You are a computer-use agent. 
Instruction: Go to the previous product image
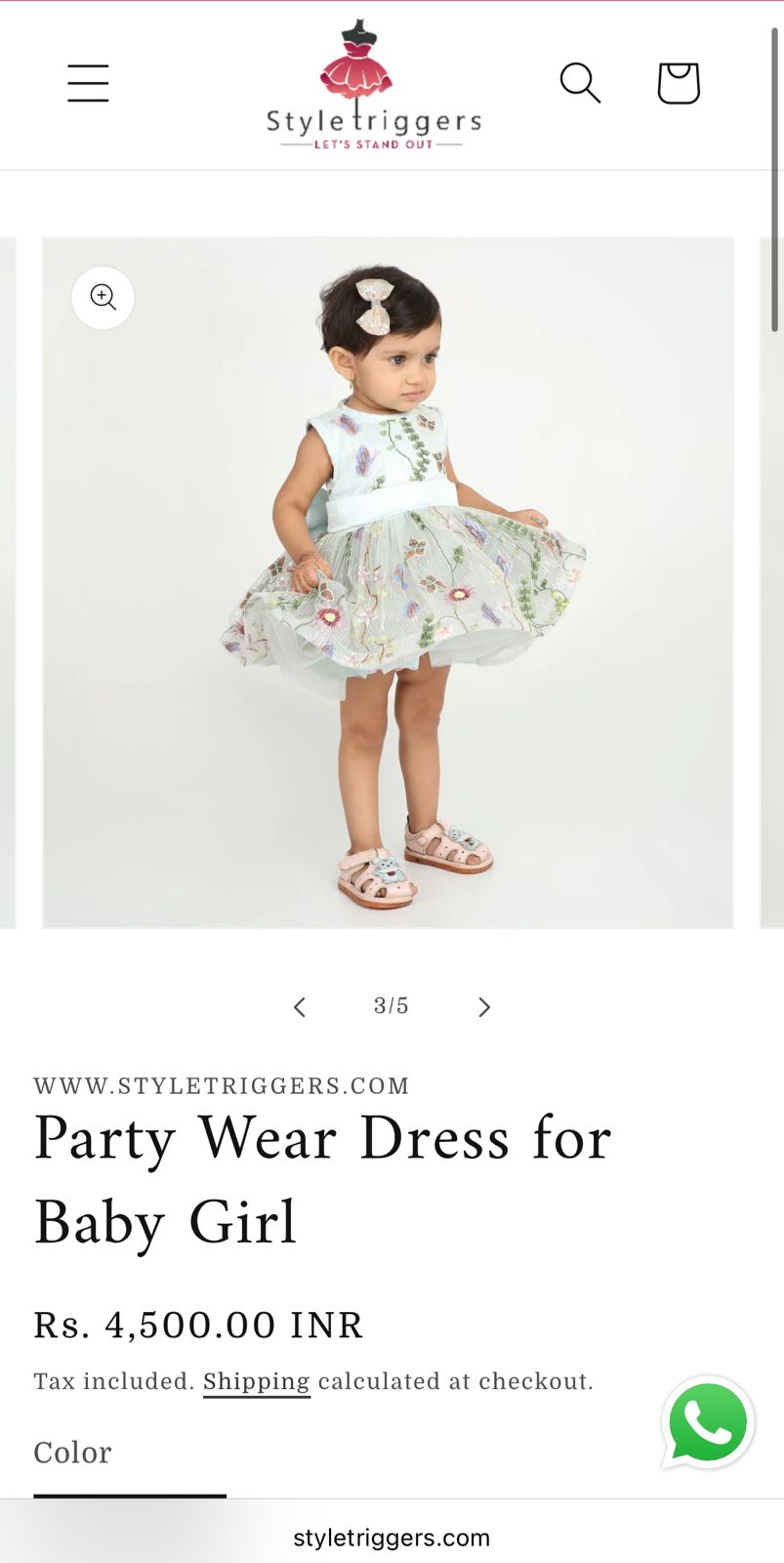point(300,1007)
